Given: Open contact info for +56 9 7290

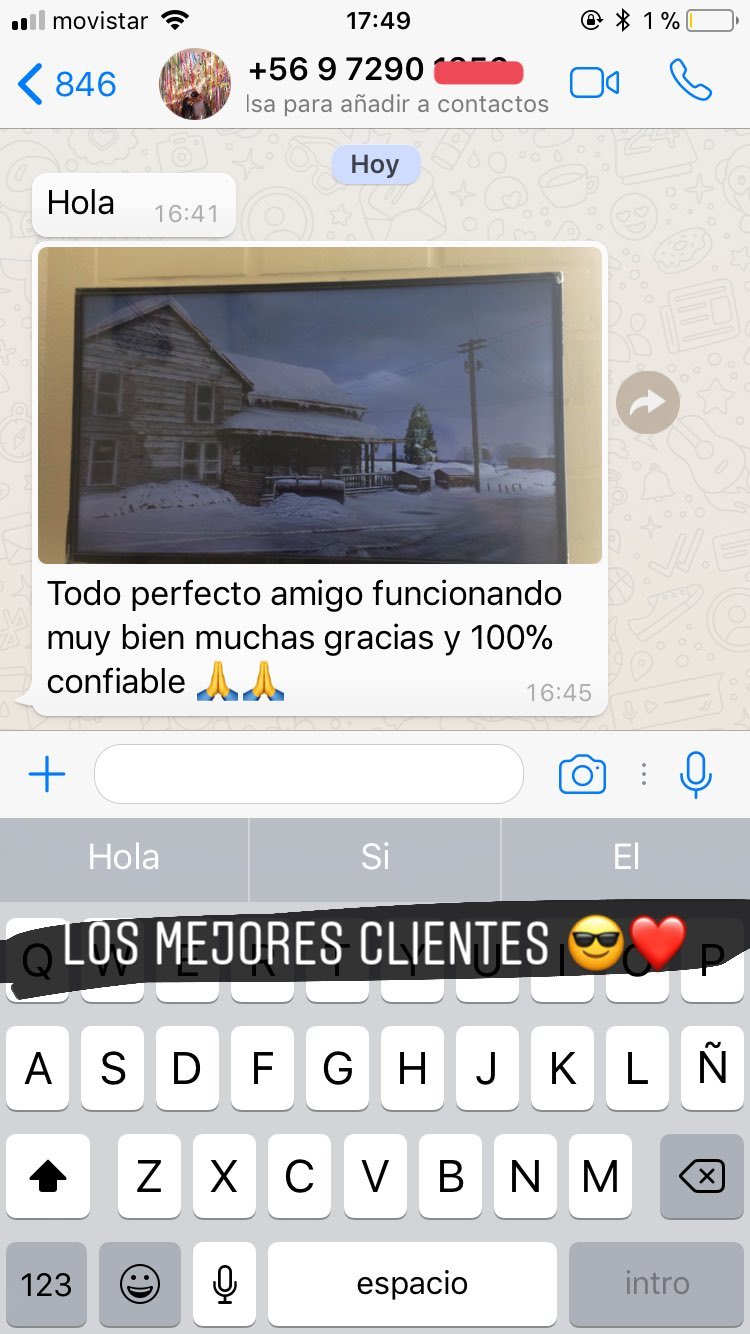Looking at the screenshot, I should (x=397, y=84).
